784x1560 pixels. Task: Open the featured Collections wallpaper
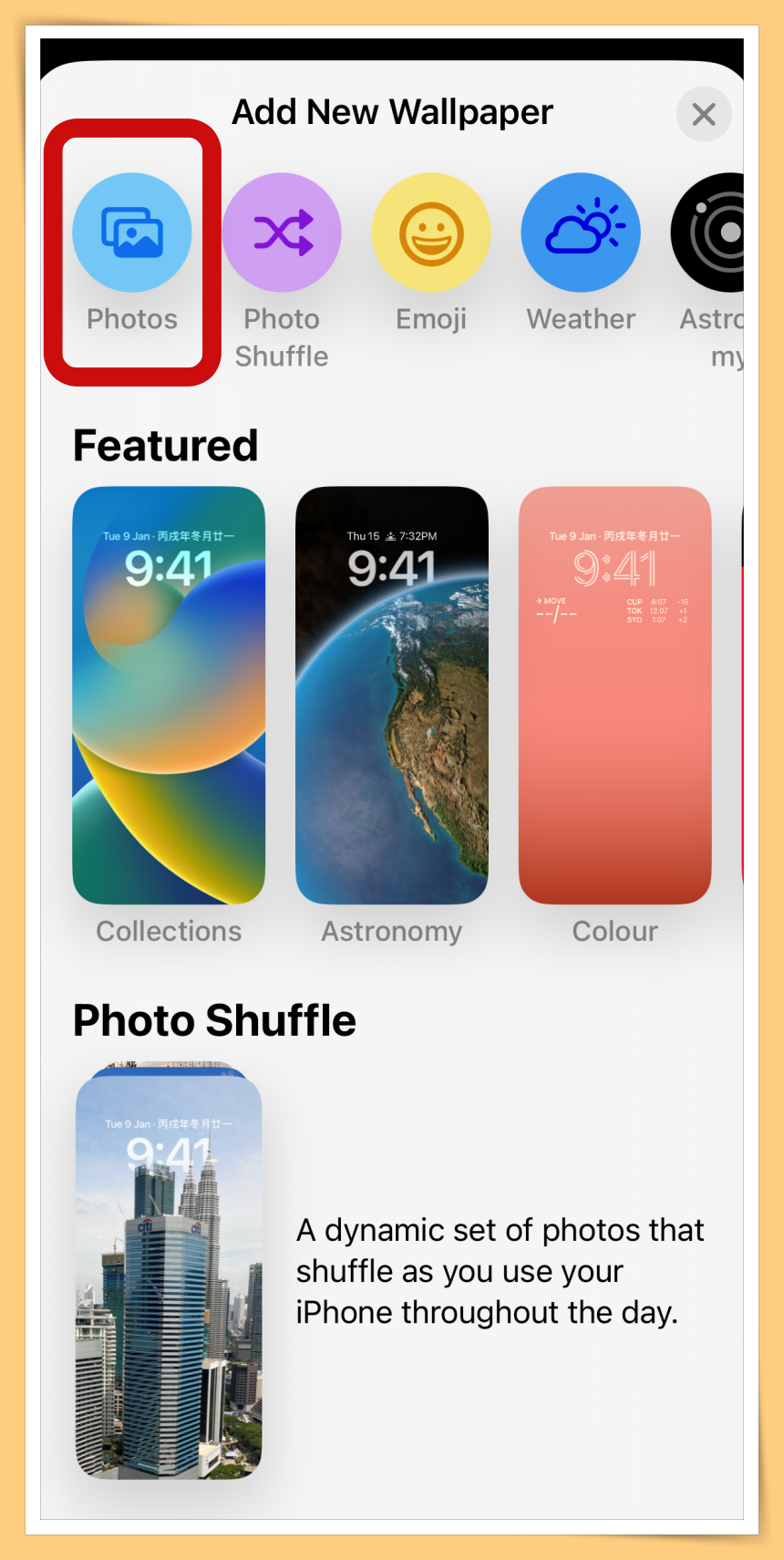[x=169, y=695]
